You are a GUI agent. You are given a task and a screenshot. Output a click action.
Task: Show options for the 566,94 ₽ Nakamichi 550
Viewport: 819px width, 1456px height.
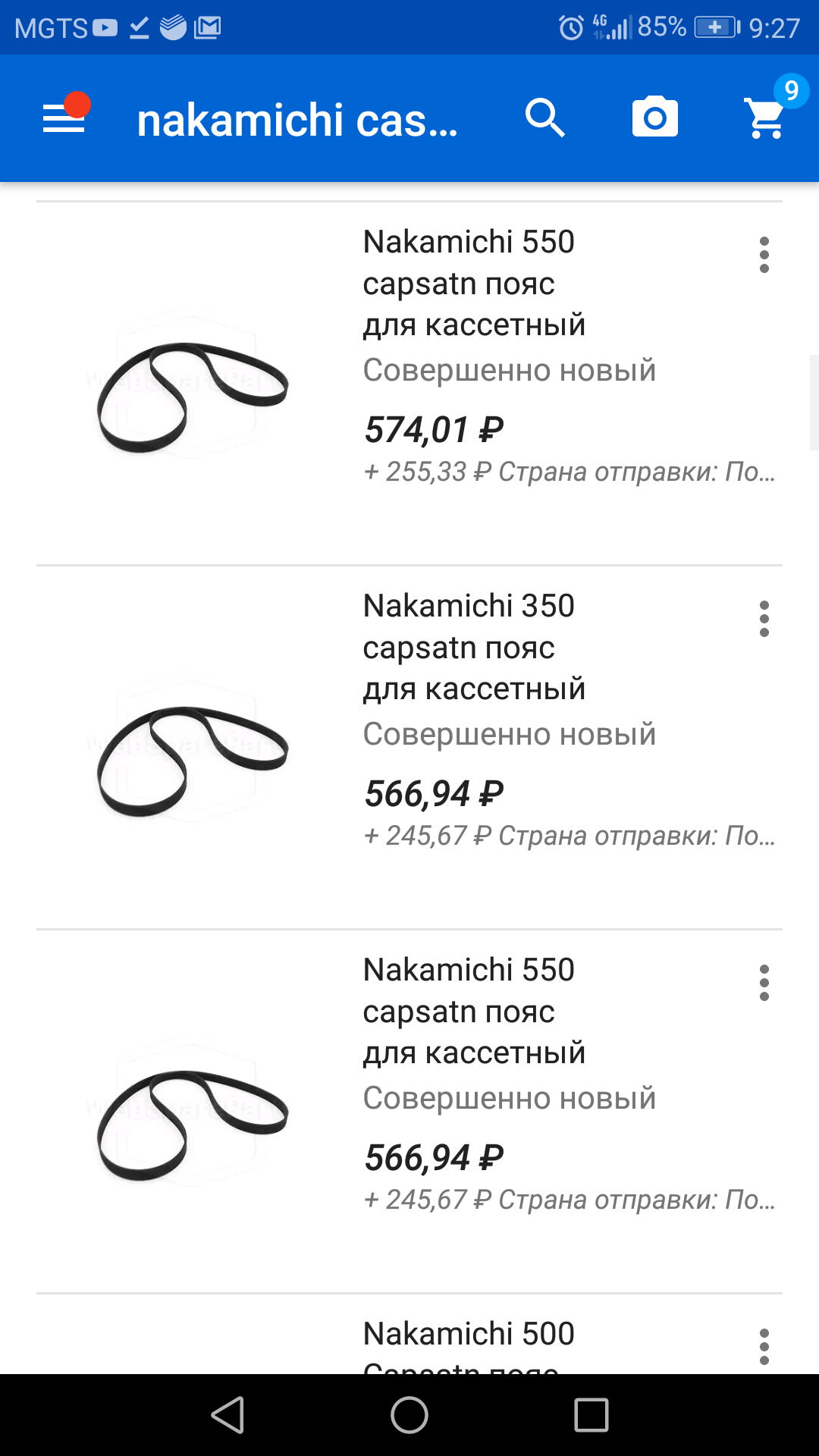(764, 983)
